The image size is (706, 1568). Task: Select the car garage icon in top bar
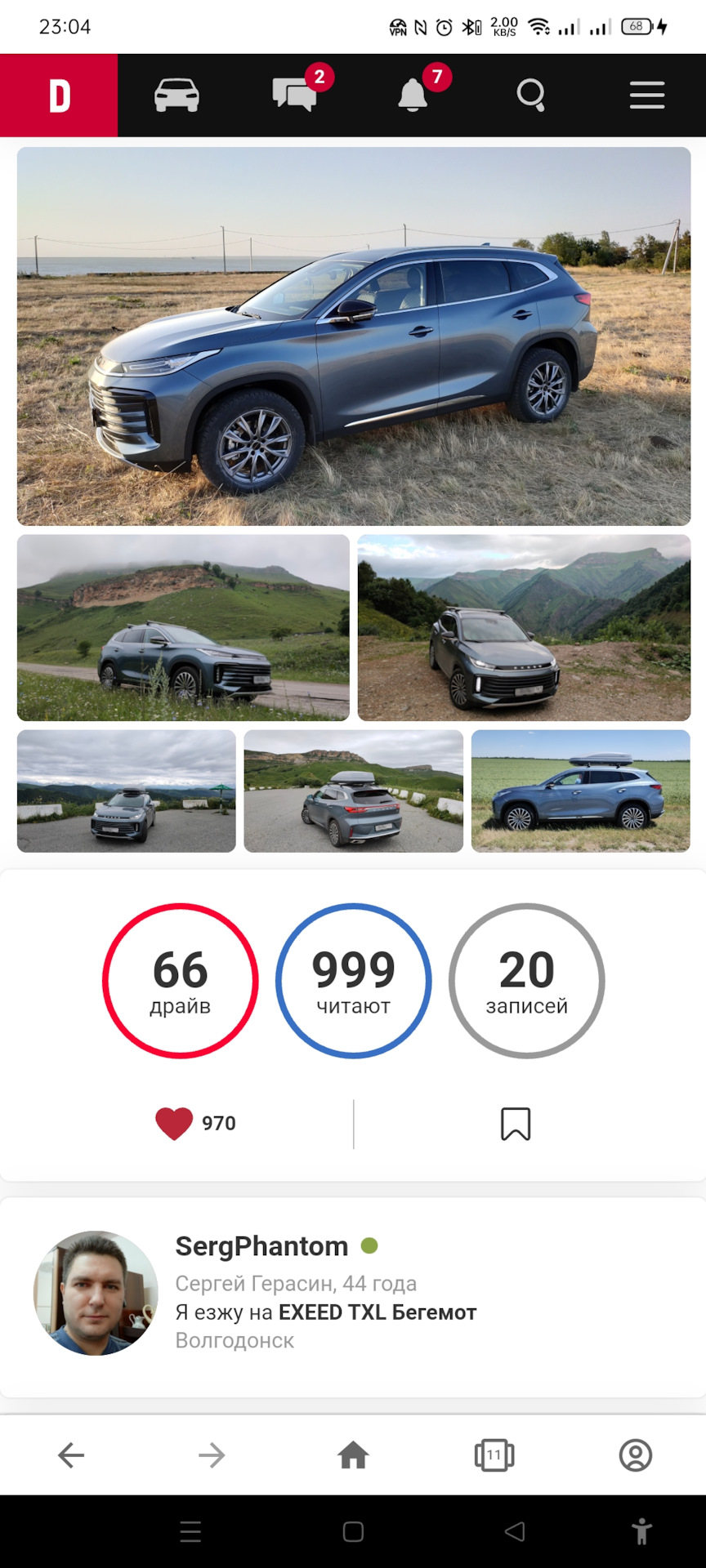[x=176, y=95]
